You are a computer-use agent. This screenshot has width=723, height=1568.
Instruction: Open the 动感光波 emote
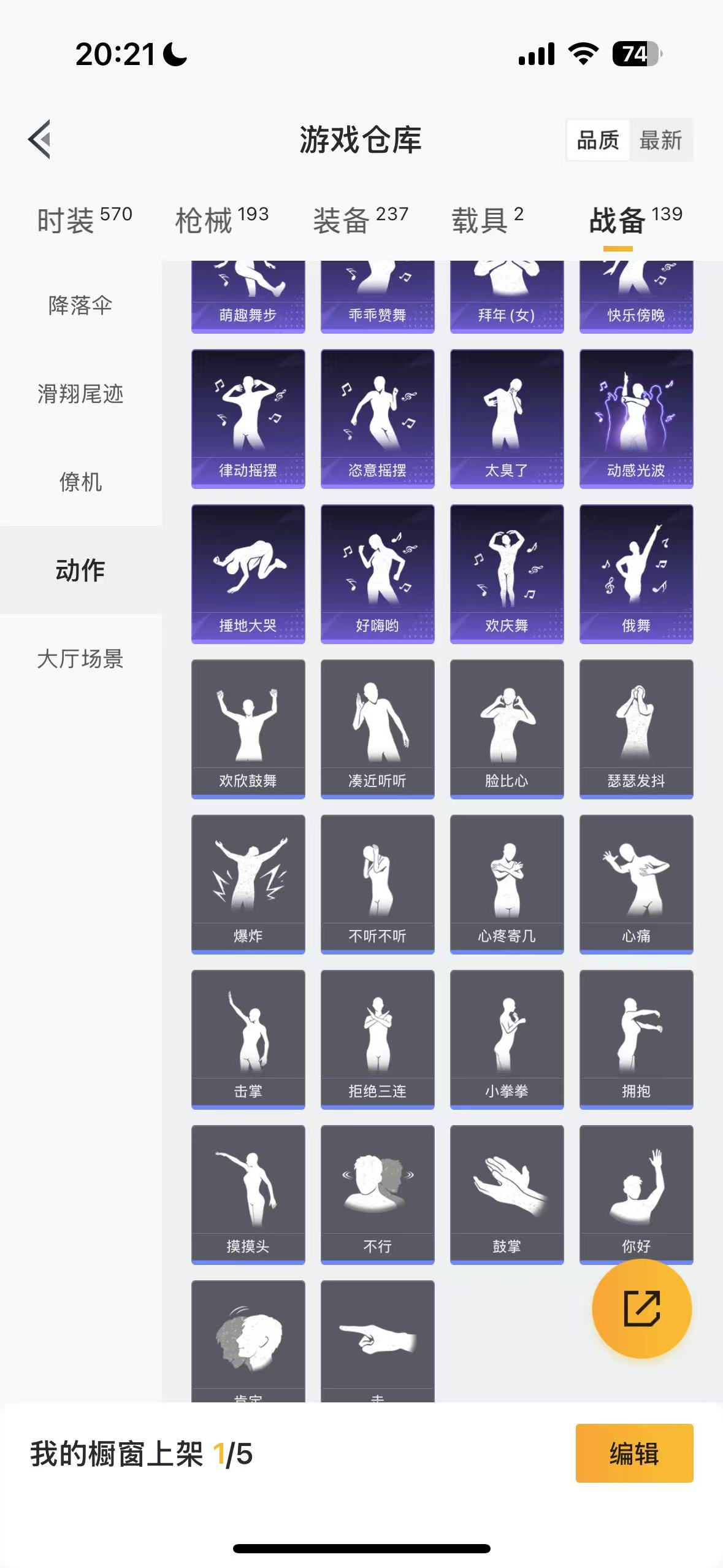[x=636, y=418]
